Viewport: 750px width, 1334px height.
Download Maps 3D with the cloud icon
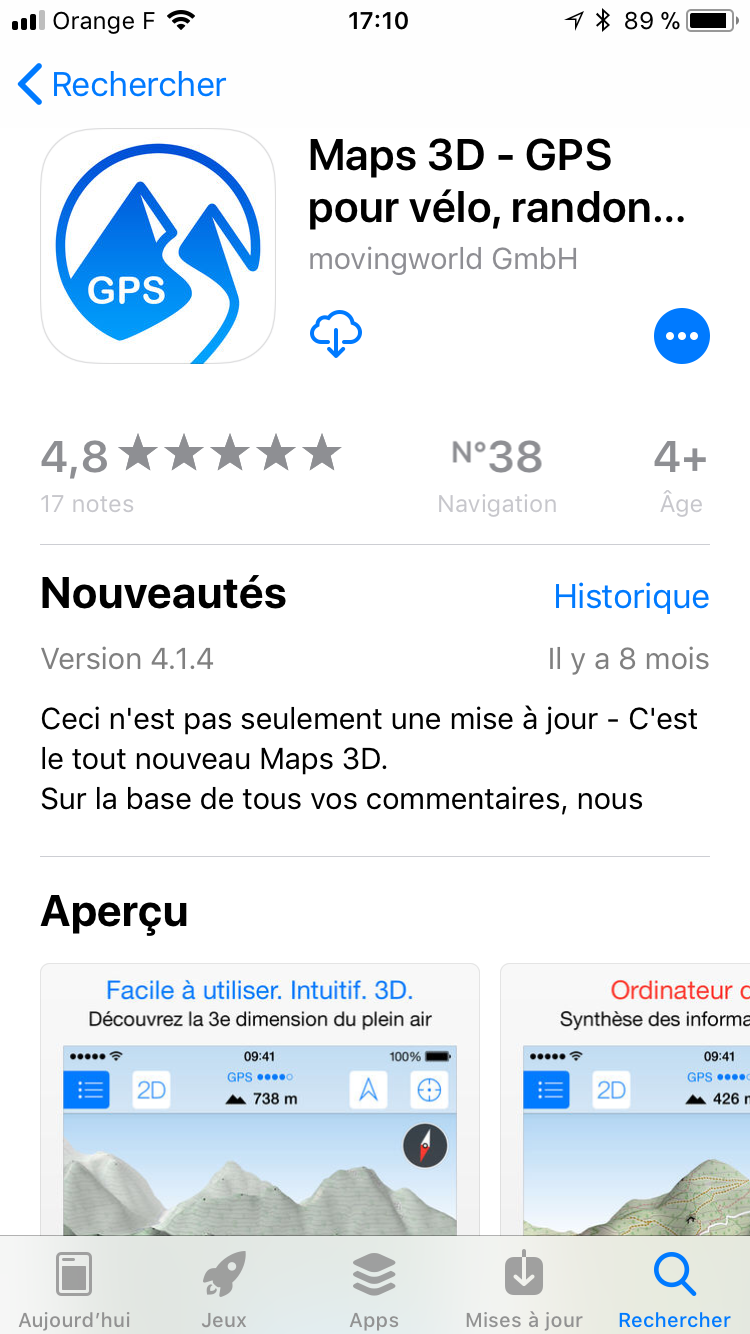(x=336, y=335)
